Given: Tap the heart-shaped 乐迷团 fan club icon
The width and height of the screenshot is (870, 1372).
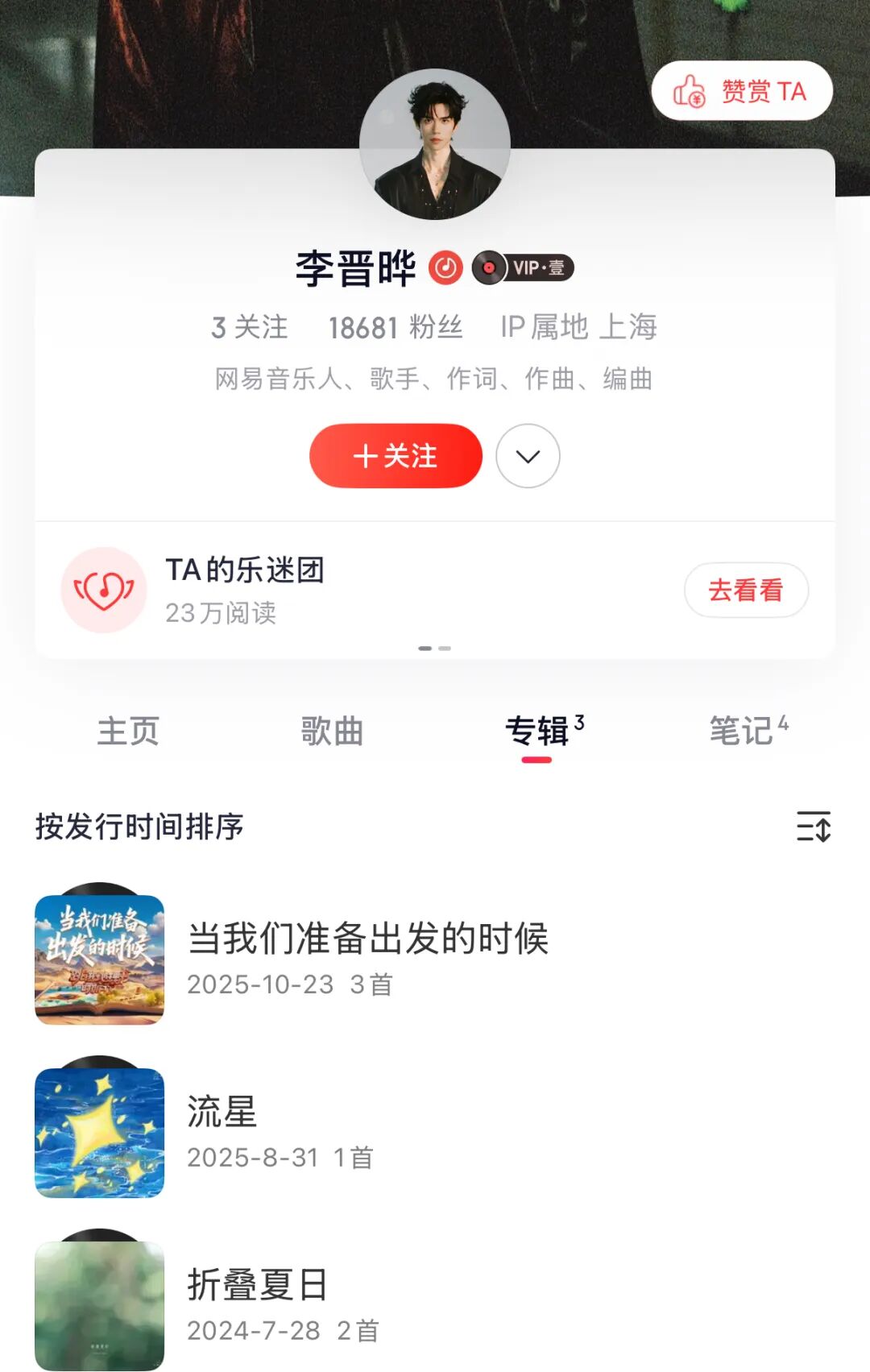Looking at the screenshot, I should pyautogui.click(x=103, y=590).
